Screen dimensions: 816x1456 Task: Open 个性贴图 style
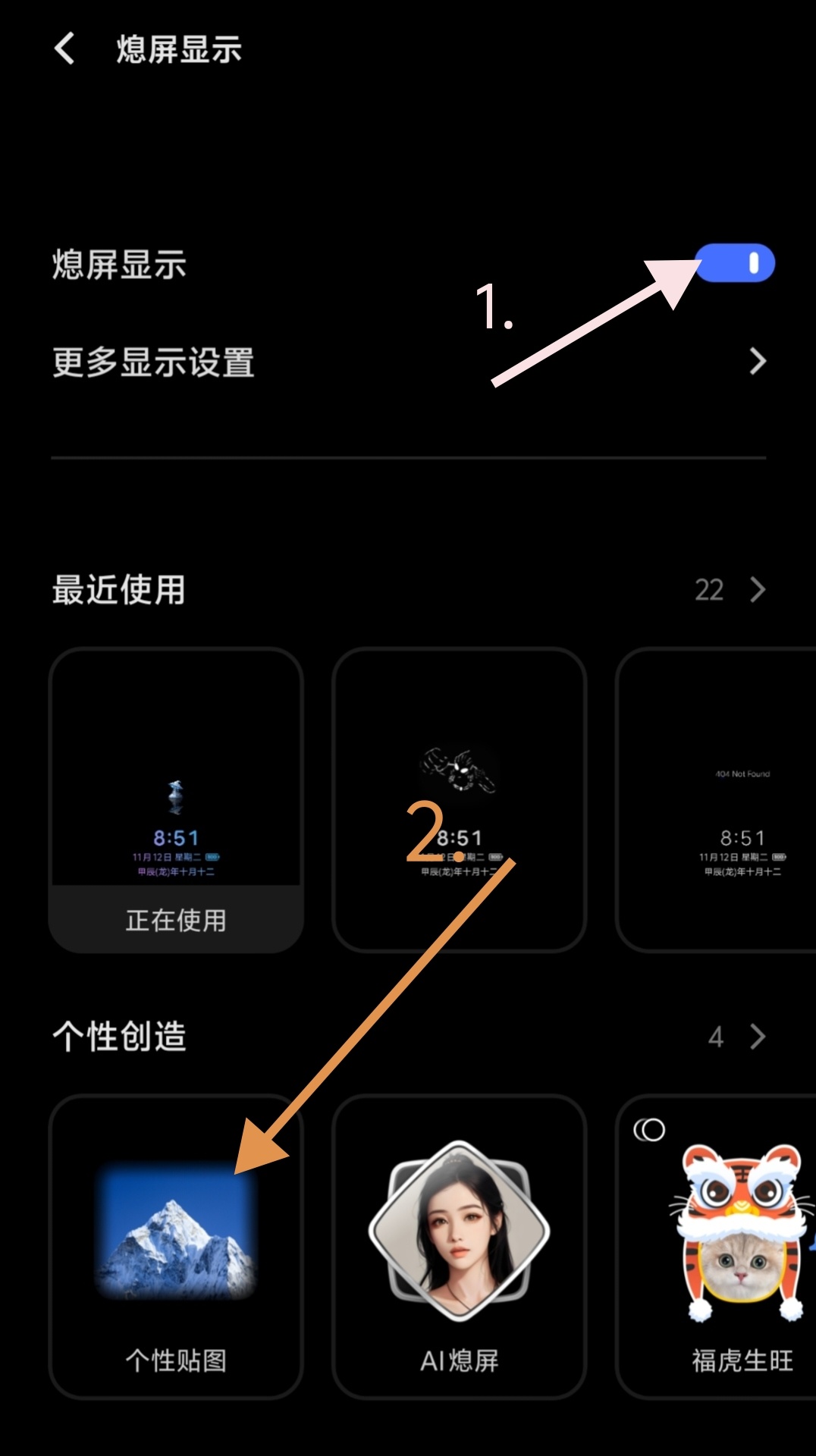(x=176, y=1246)
